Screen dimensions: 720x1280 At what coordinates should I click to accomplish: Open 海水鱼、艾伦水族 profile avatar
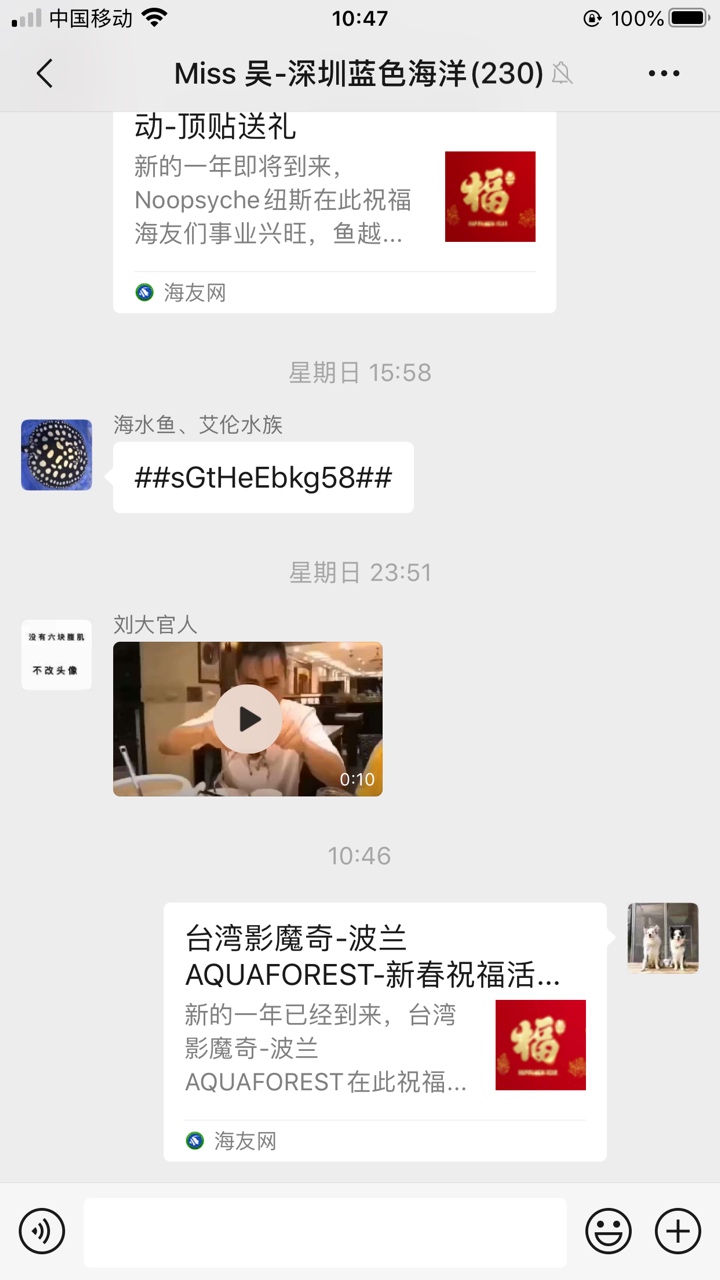point(56,455)
